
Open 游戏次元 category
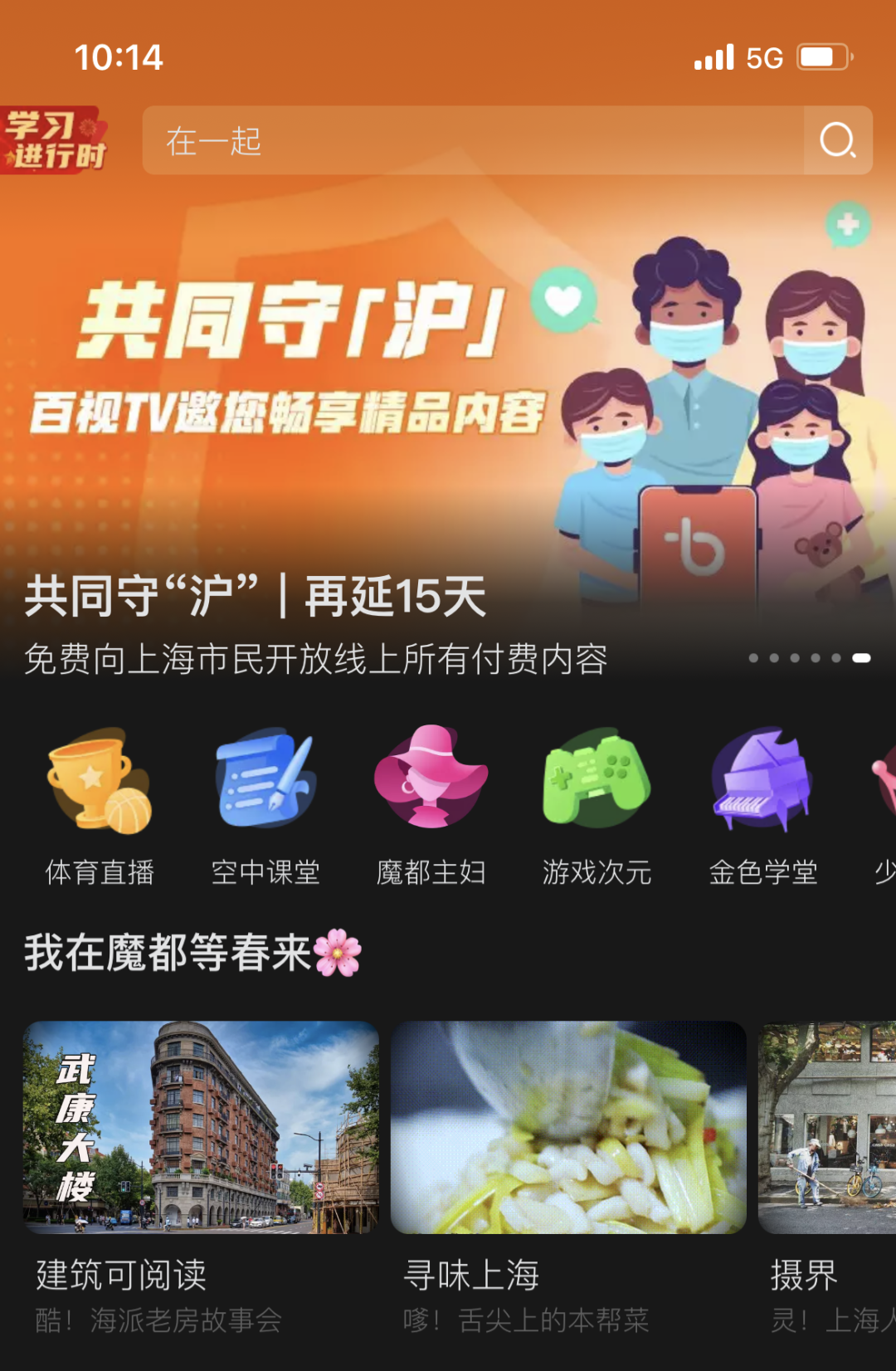point(597,805)
